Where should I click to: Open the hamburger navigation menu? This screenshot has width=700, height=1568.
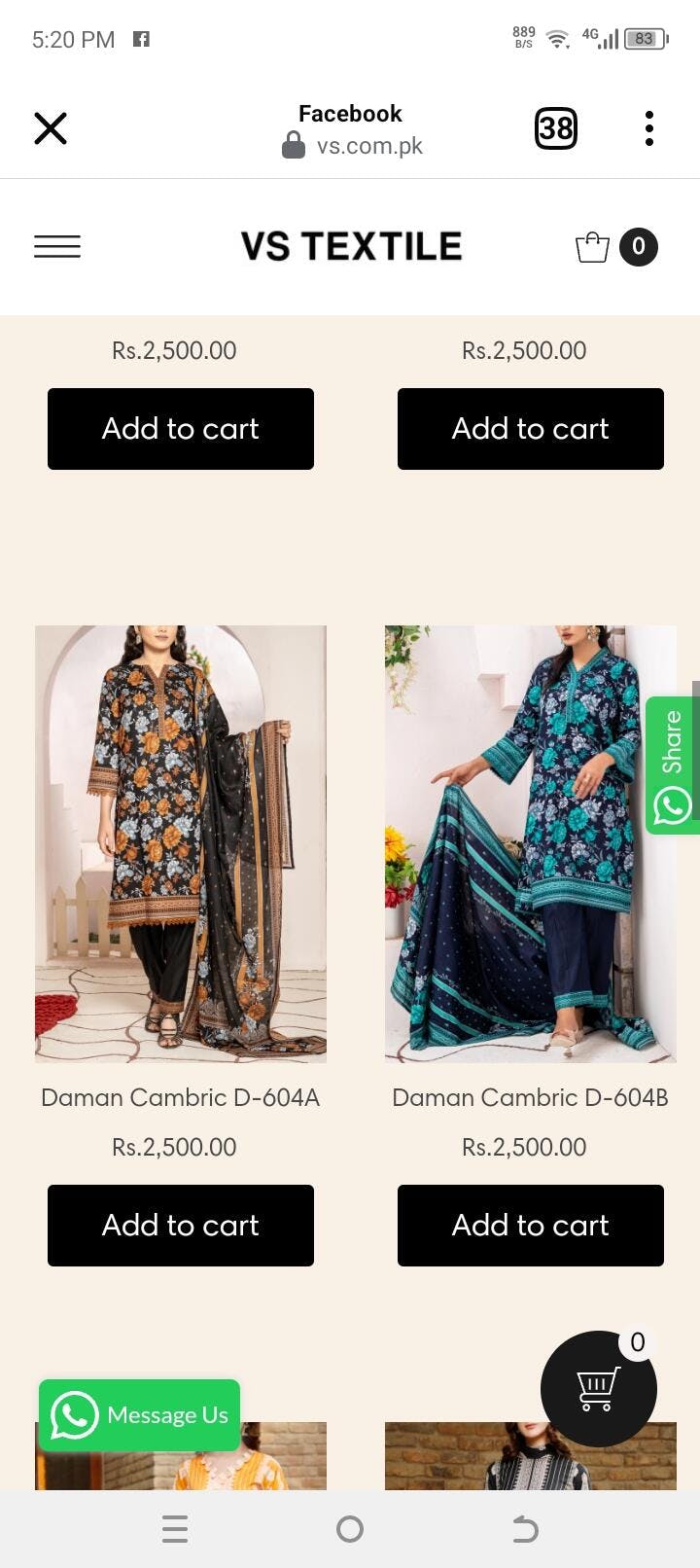point(57,246)
